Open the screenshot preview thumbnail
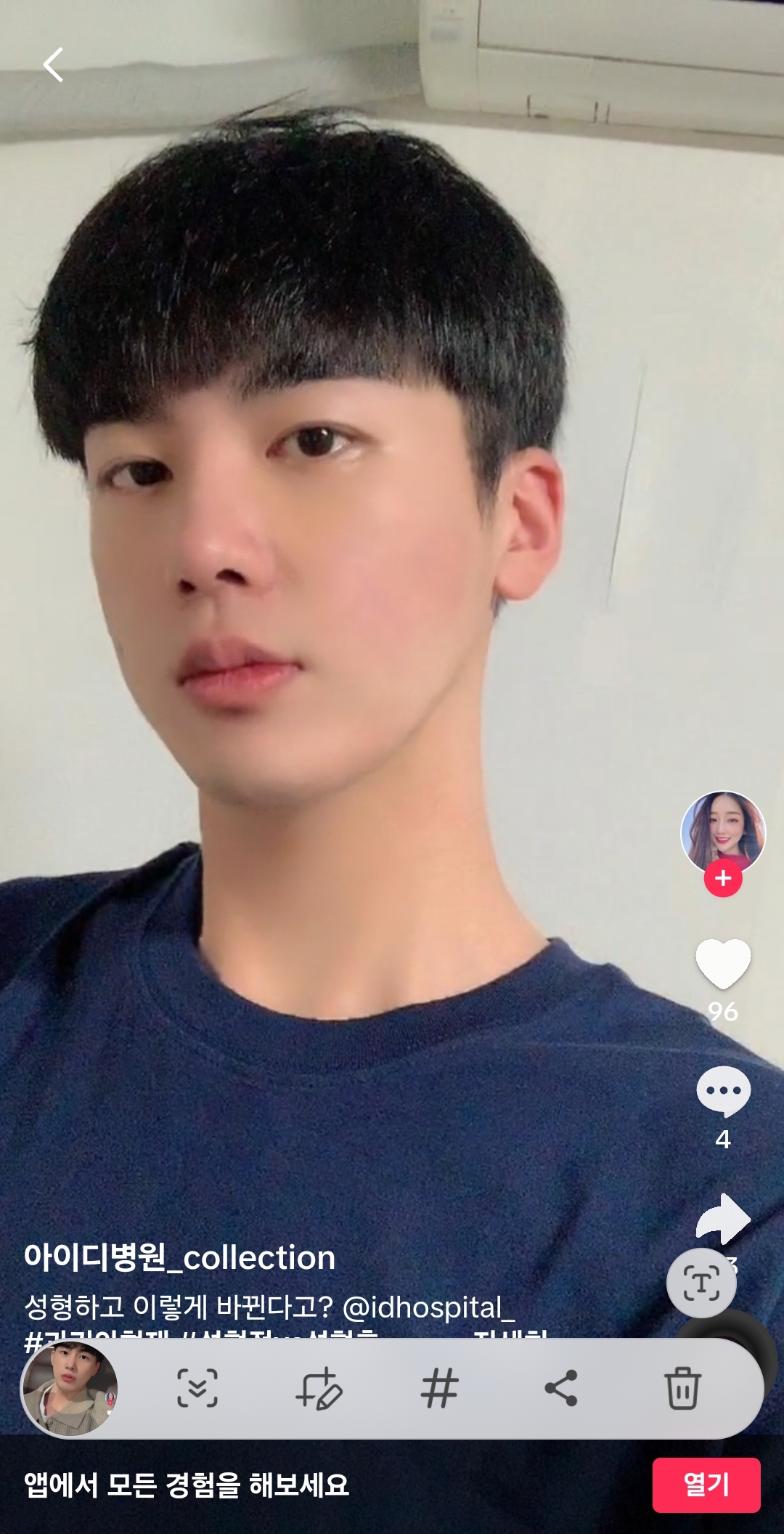 (x=70, y=1388)
